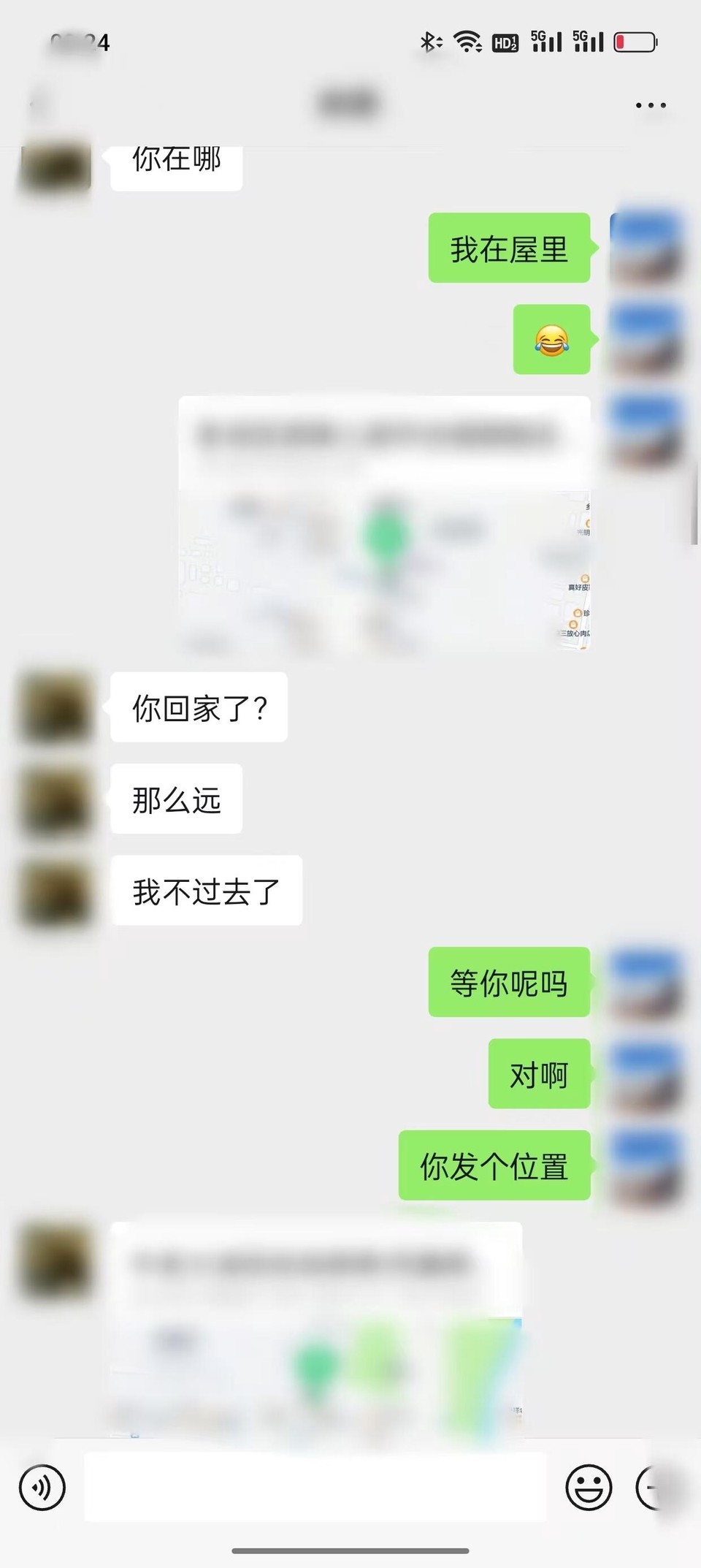Open the emoji sticker panel

589,1487
